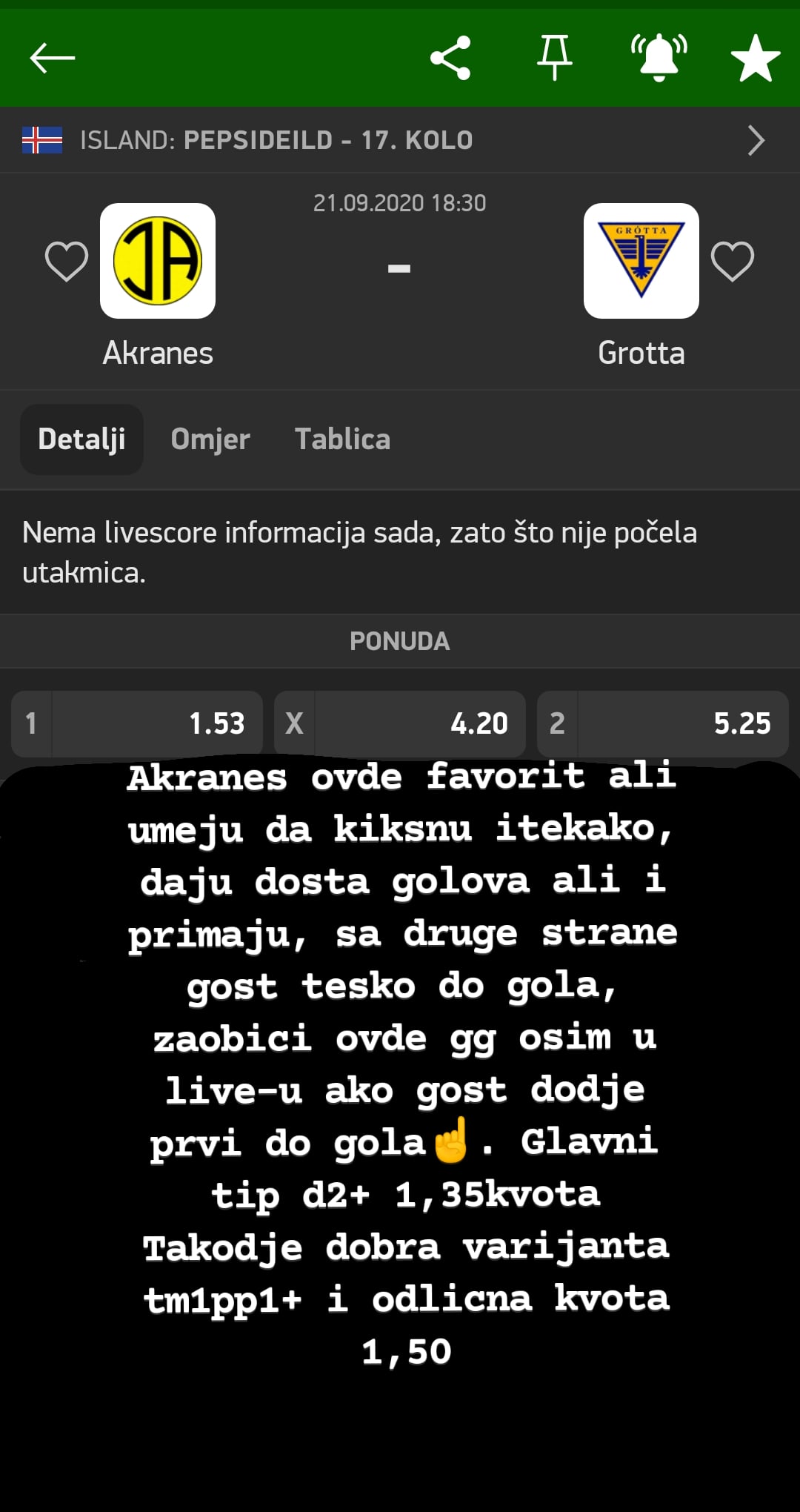Open the Grotta team logo

point(641,261)
